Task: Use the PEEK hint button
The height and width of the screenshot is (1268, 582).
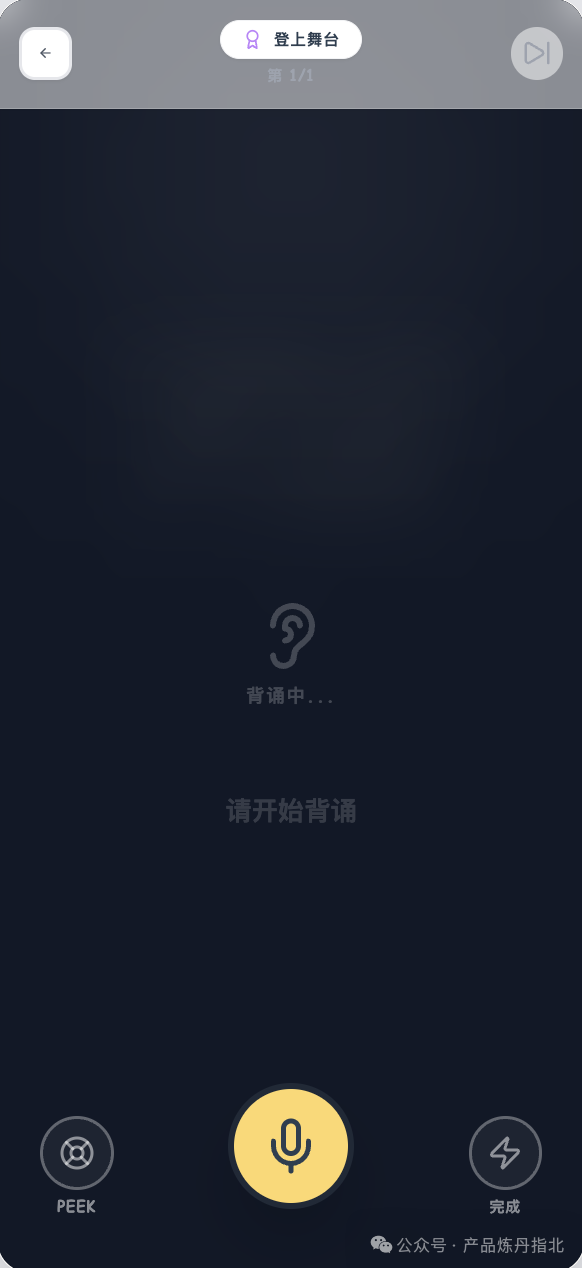Action: [77, 1153]
